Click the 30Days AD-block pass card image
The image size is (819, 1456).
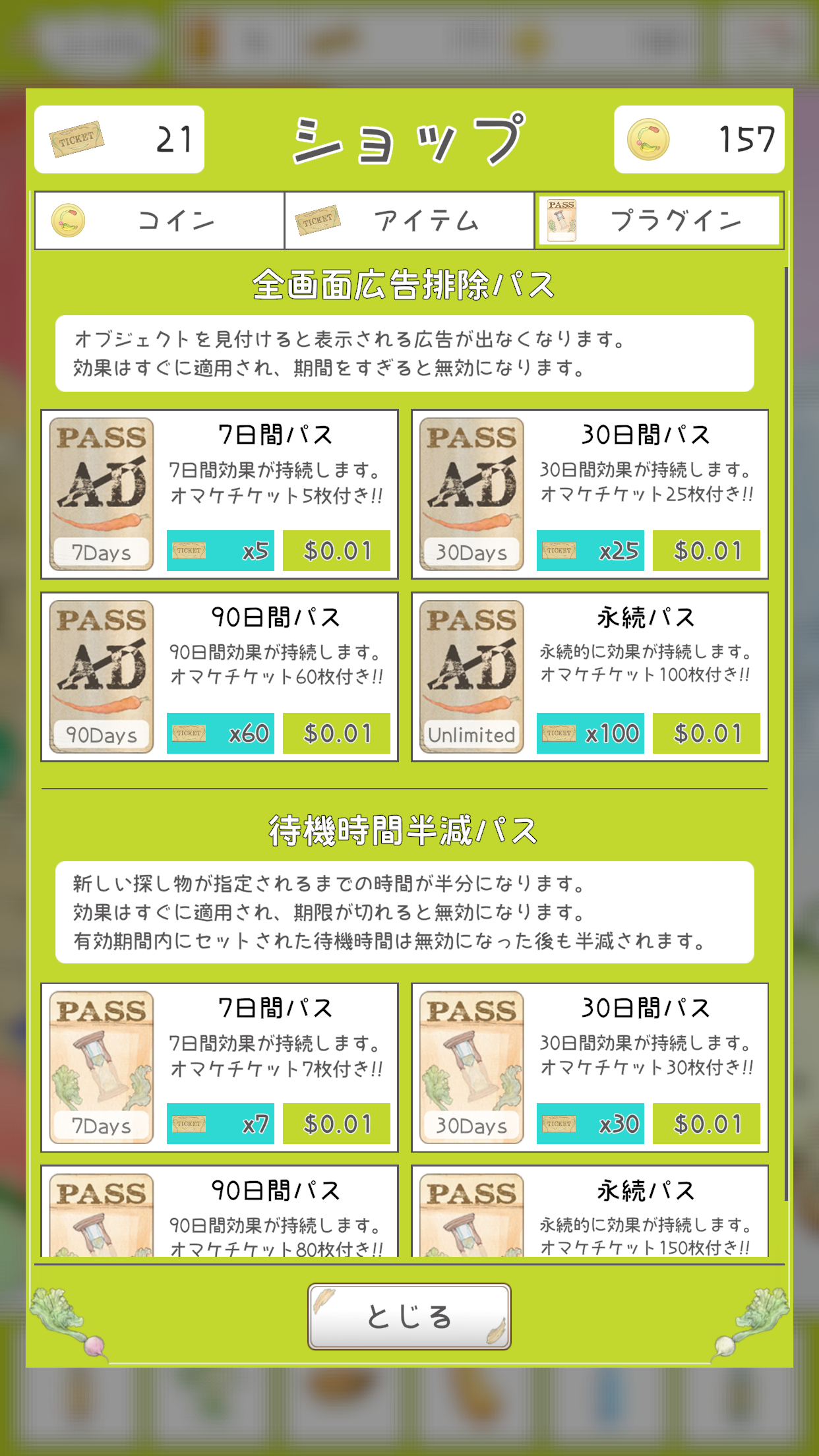pyautogui.click(x=471, y=492)
